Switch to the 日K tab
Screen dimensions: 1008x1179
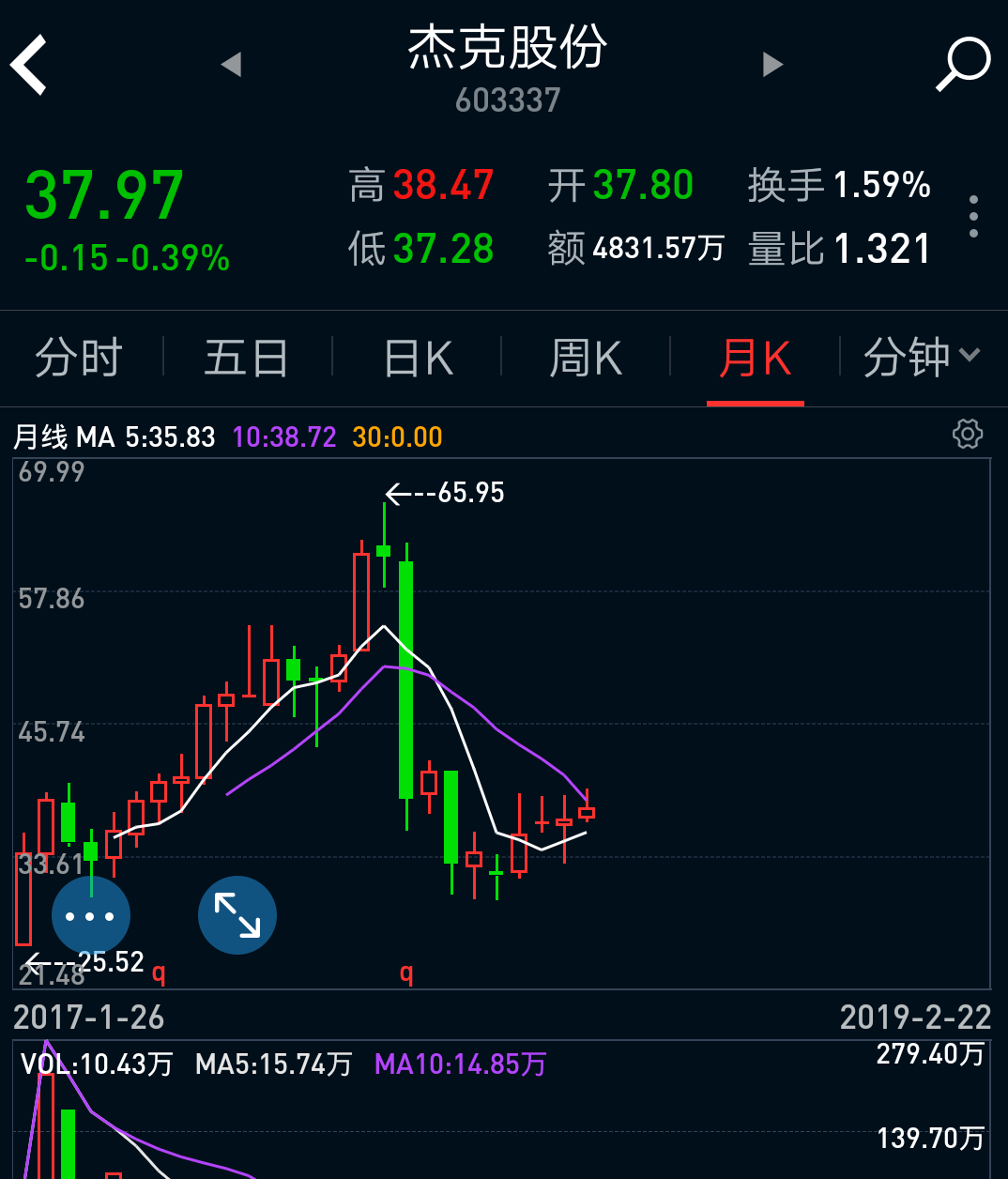pos(418,358)
